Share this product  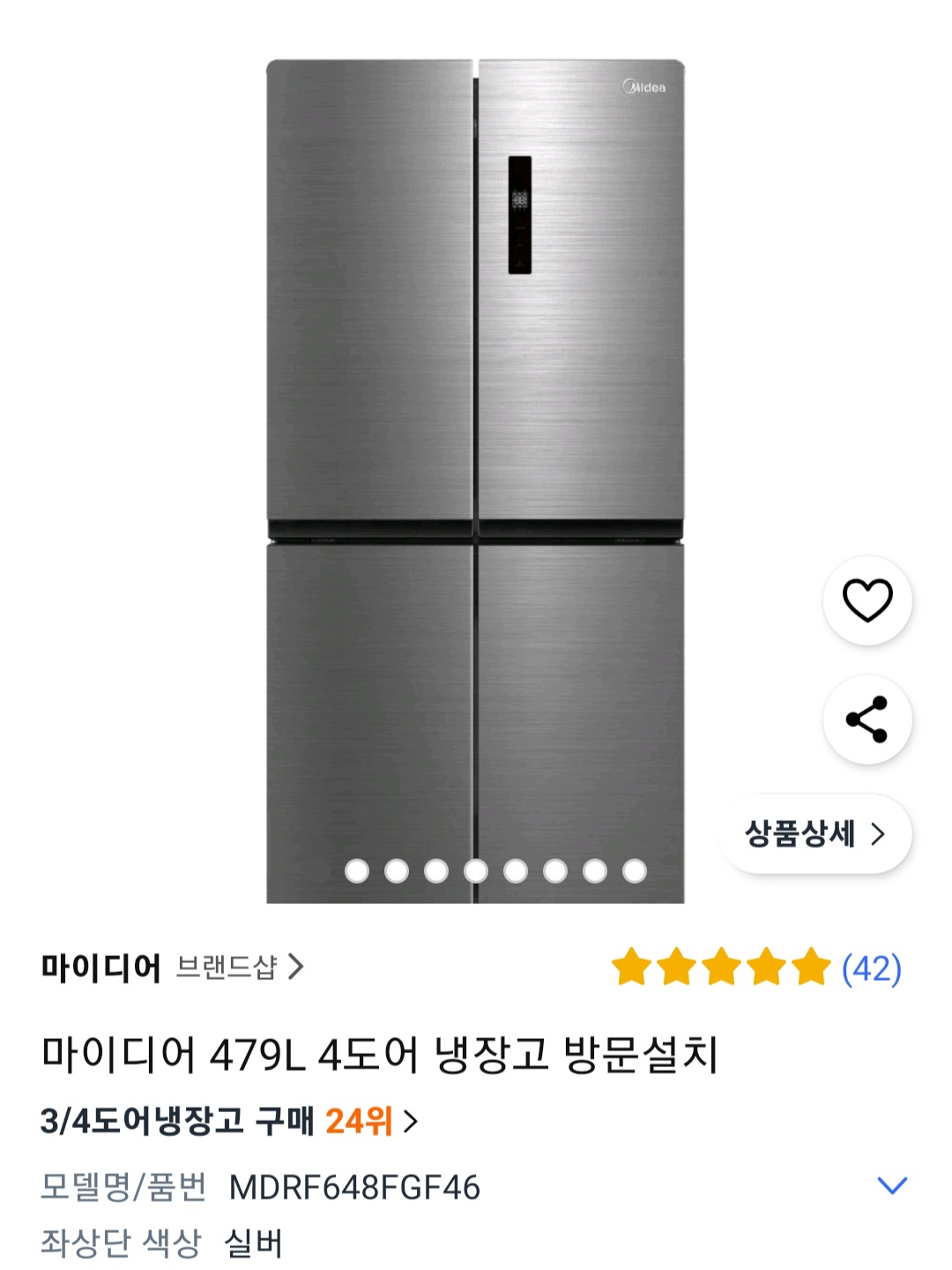coord(867,720)
